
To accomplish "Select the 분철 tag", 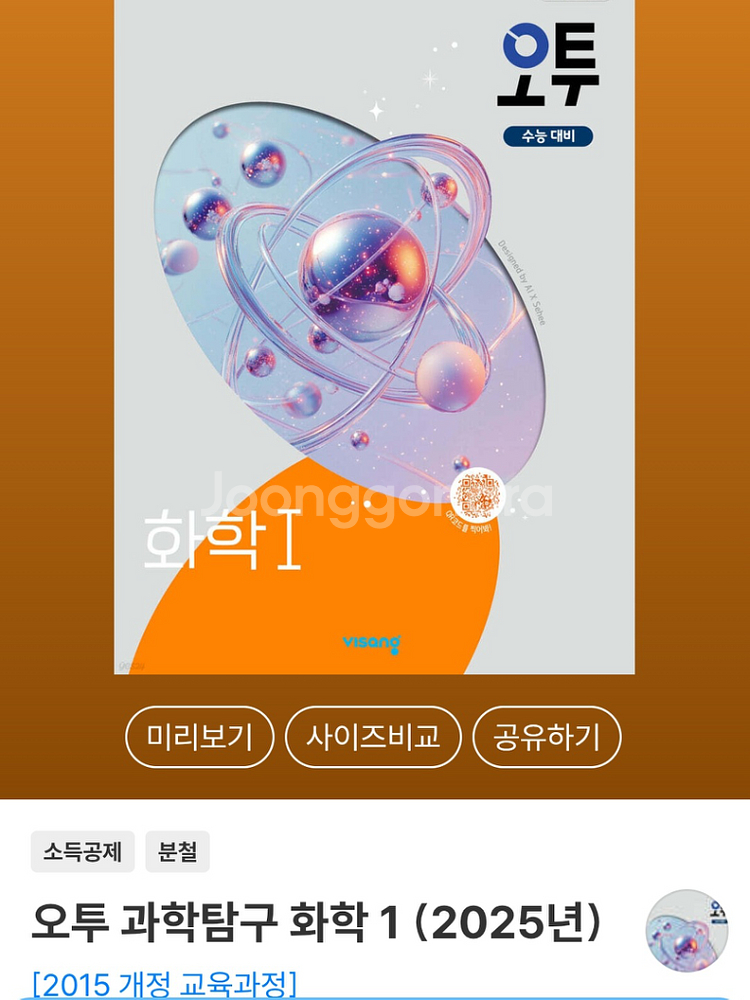I will (177, 851).
